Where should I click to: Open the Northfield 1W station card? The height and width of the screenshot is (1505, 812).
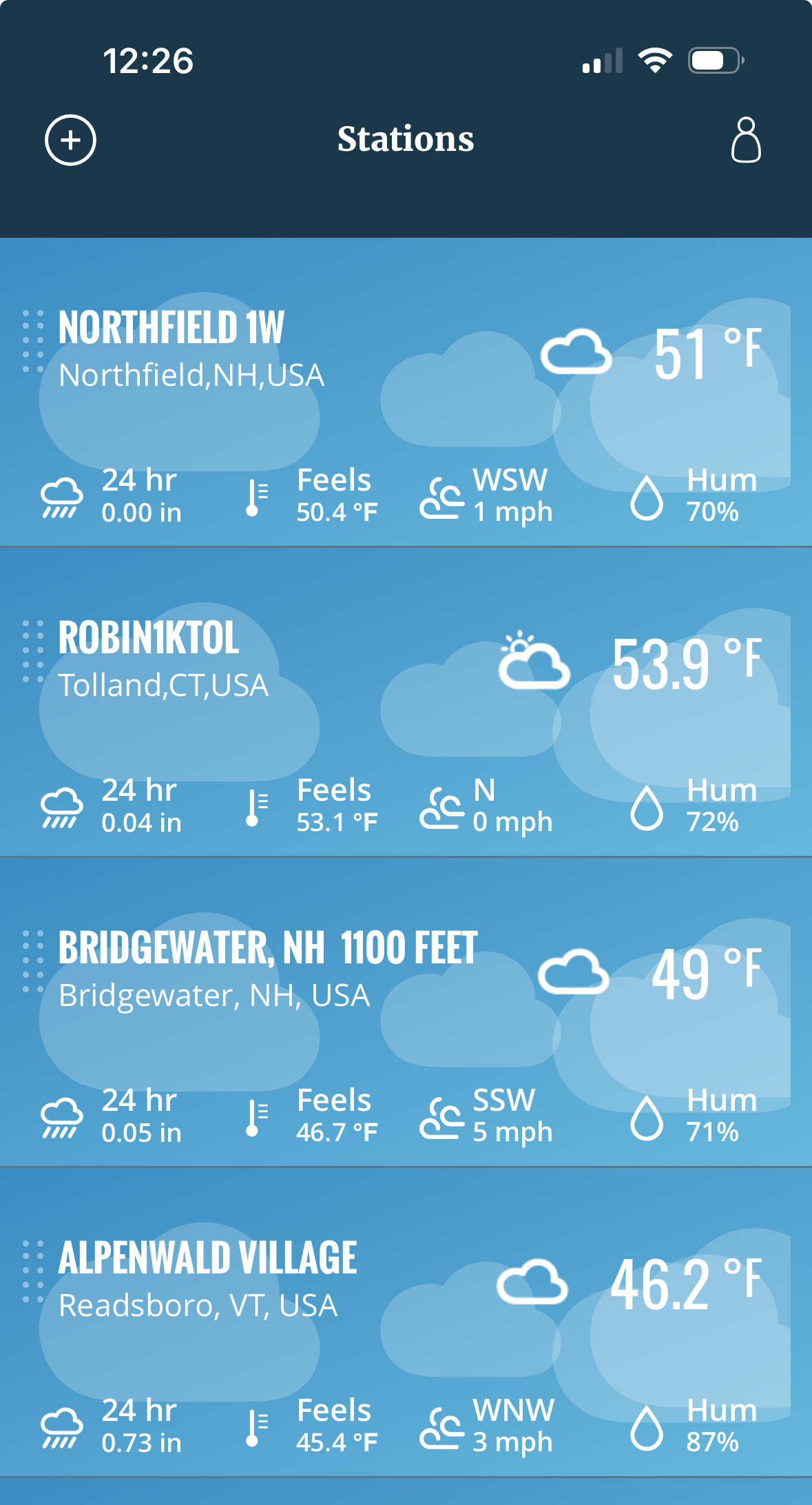[x=406, y=393]
